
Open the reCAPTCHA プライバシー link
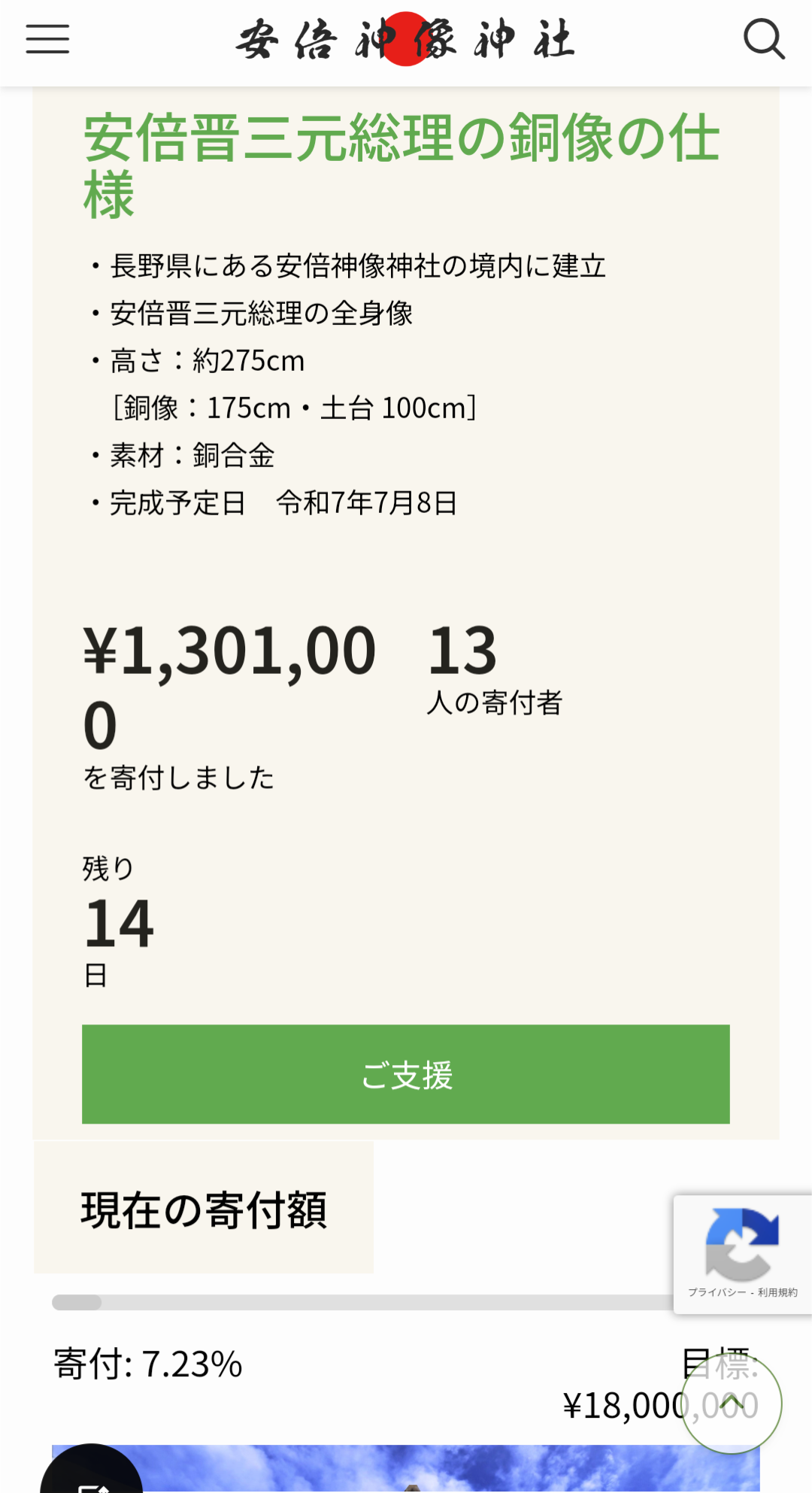(717, 1292)
